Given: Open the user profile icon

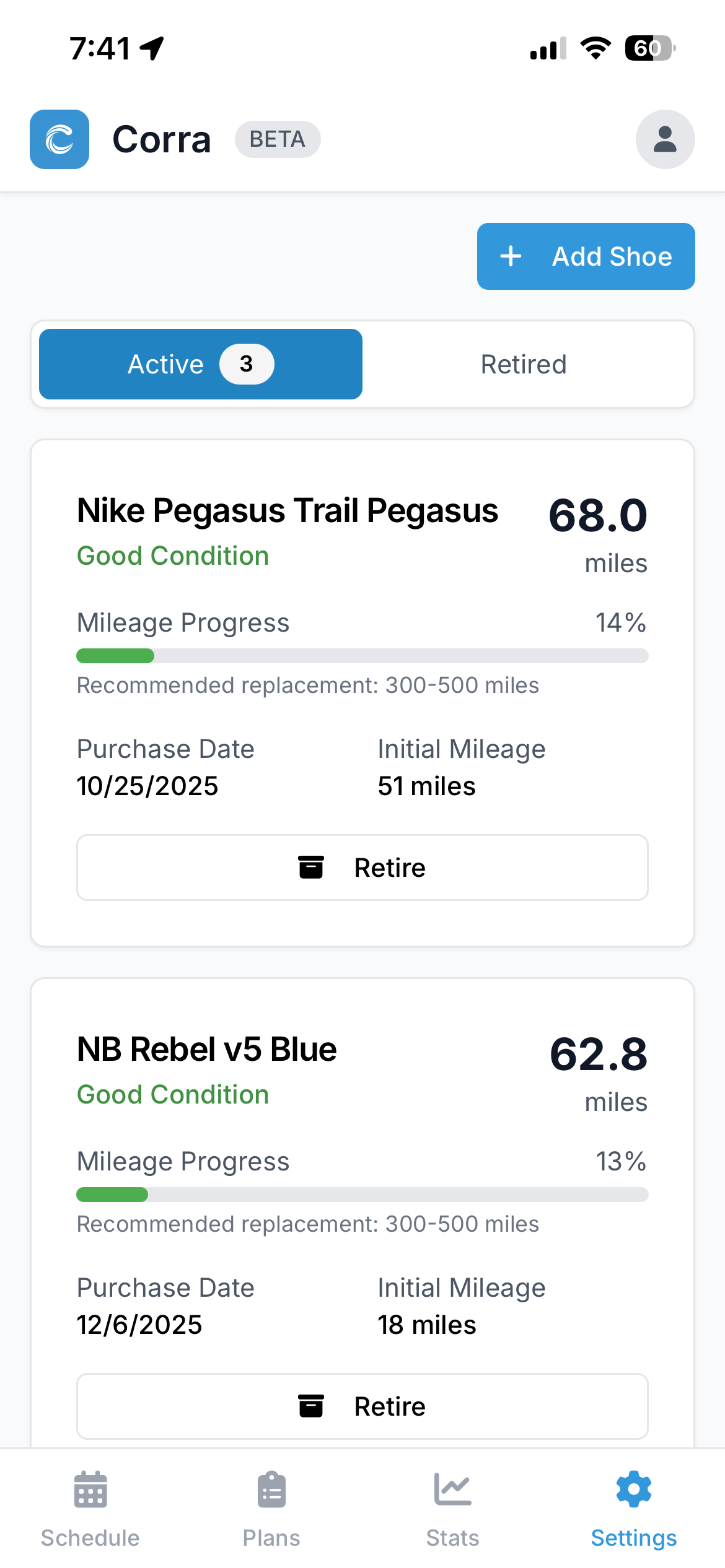Looking at the screenshot, I should [664, 139].
